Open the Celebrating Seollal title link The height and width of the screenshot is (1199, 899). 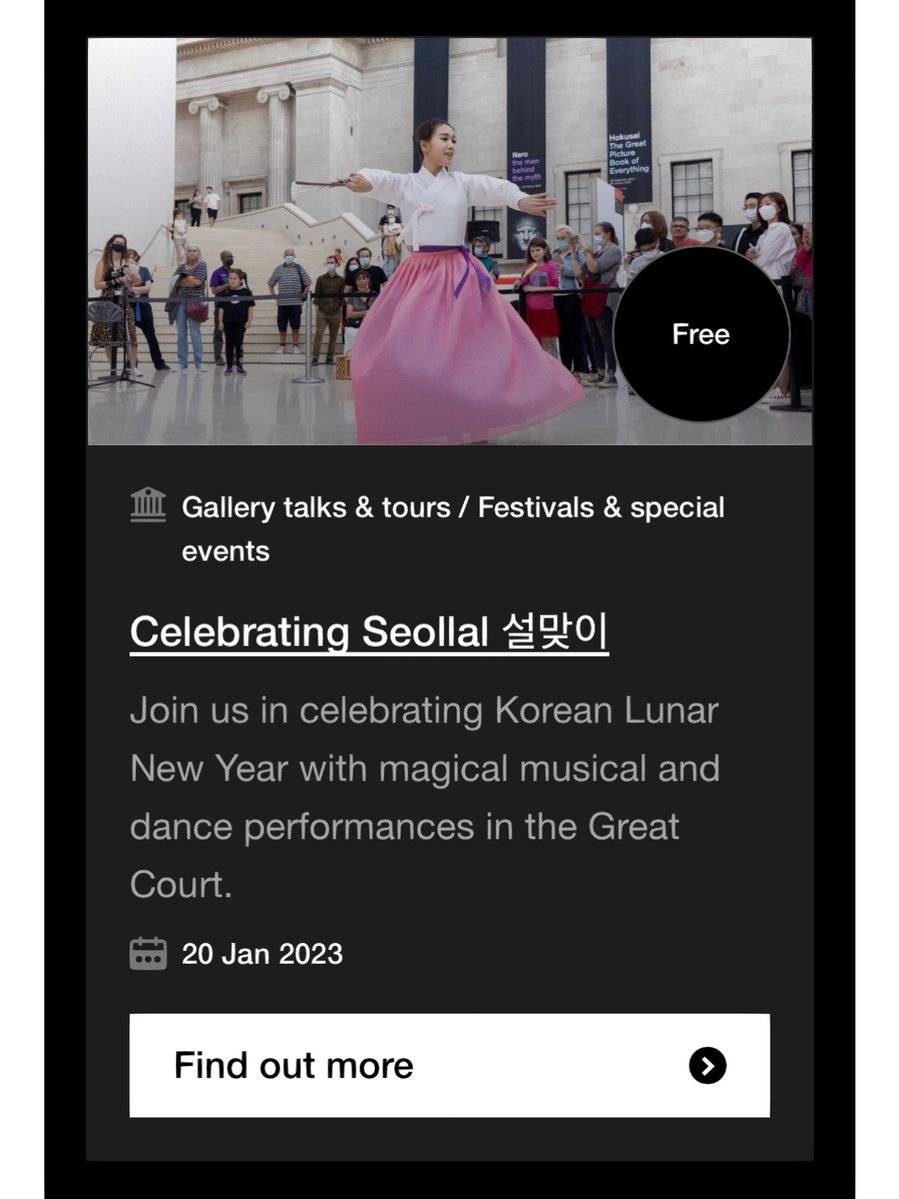click(x=369, y=632)
